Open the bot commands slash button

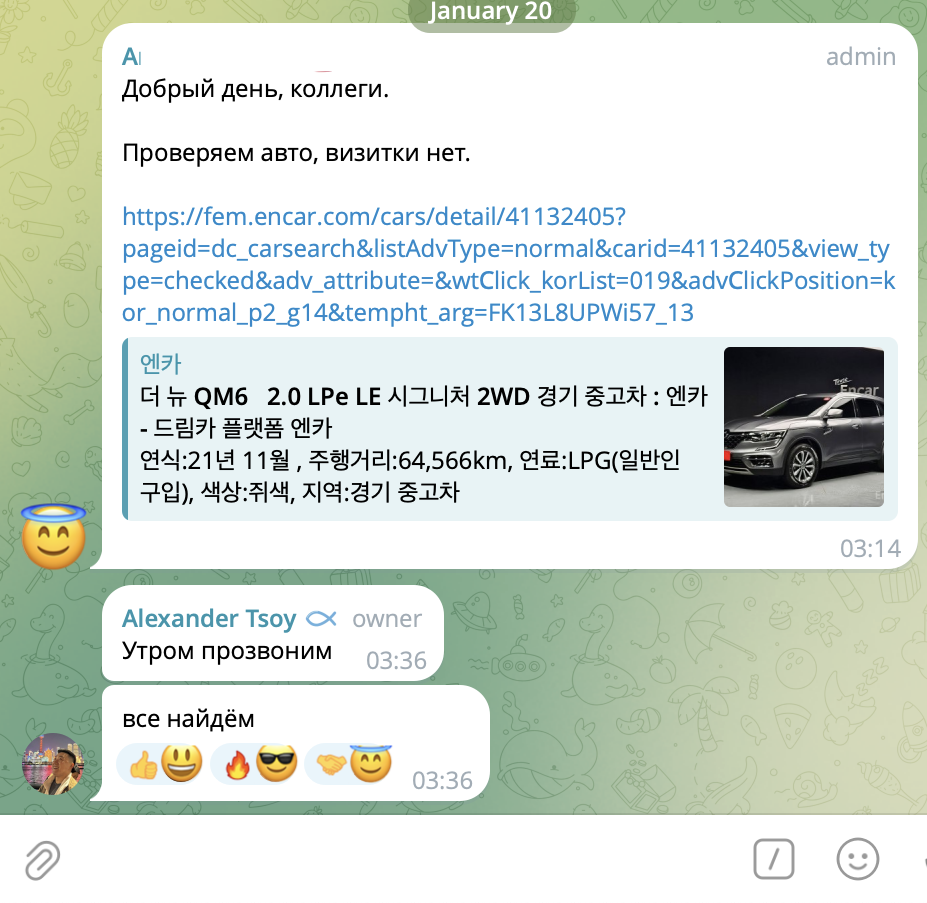[x=773, y=858]
